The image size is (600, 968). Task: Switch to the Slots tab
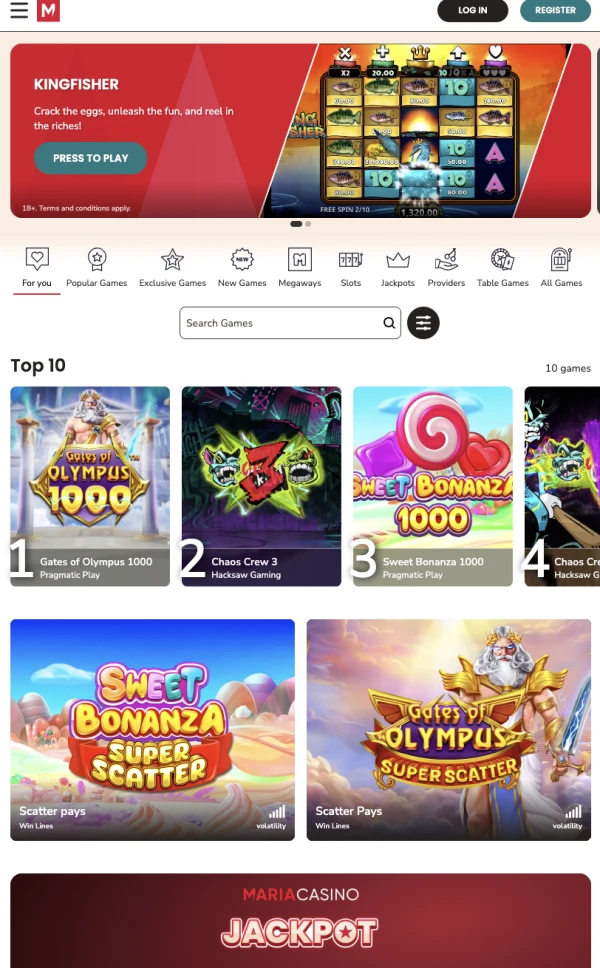click(x=350, y=268)
